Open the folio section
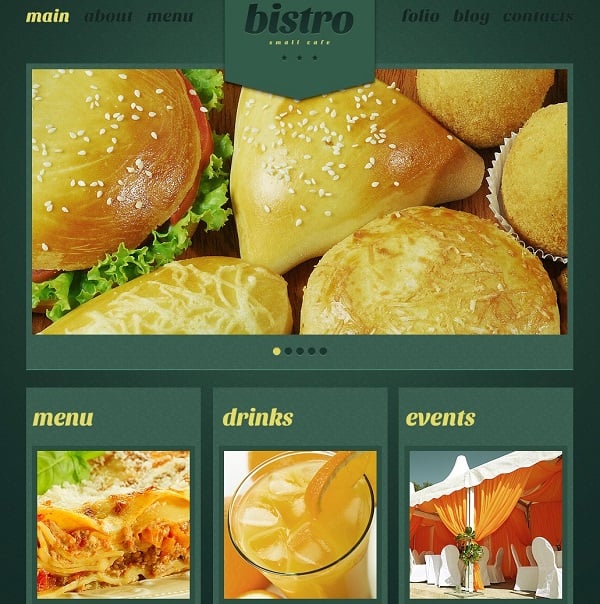 click(x=421, y=16)
